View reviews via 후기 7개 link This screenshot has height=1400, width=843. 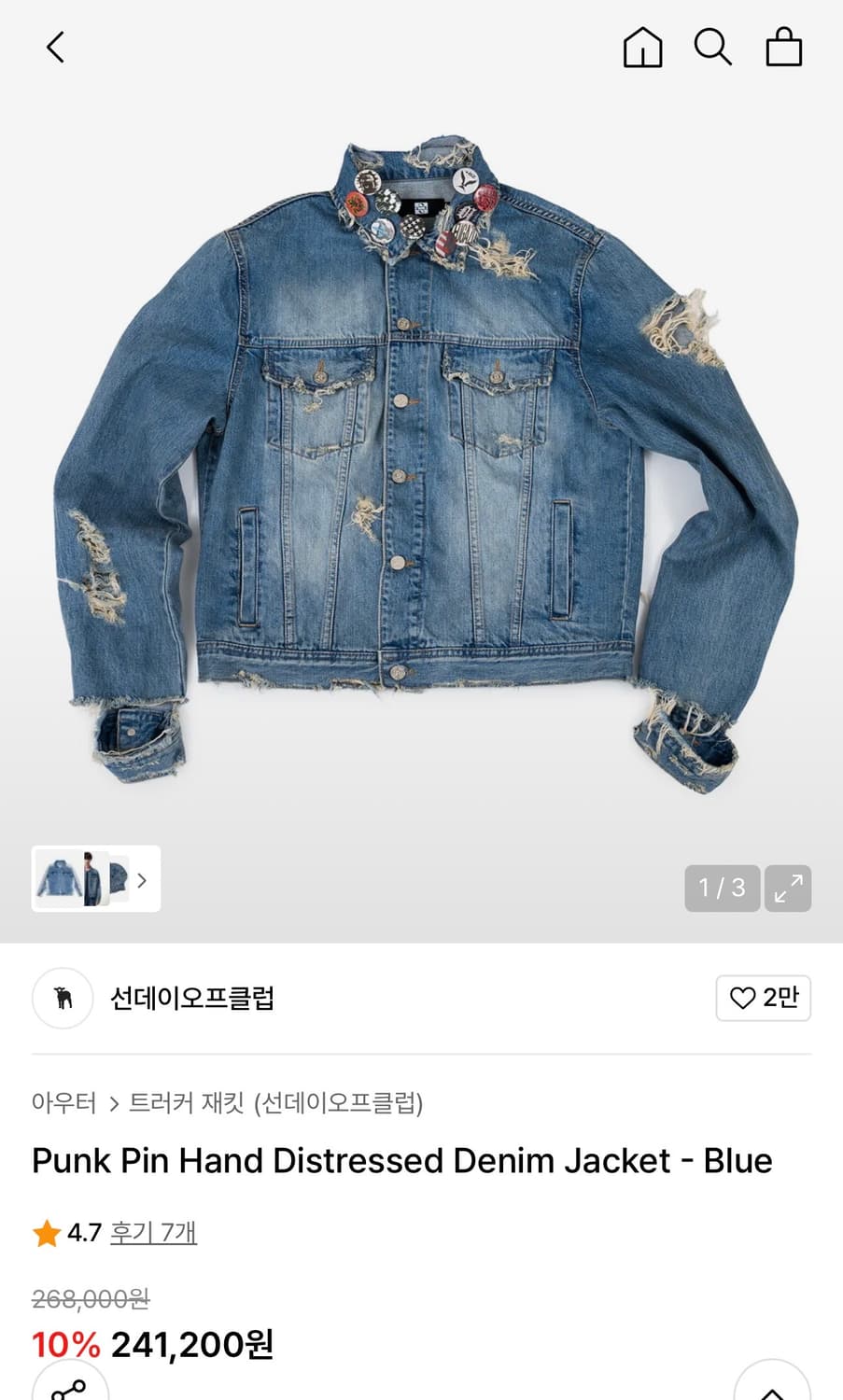(154, 1233)
